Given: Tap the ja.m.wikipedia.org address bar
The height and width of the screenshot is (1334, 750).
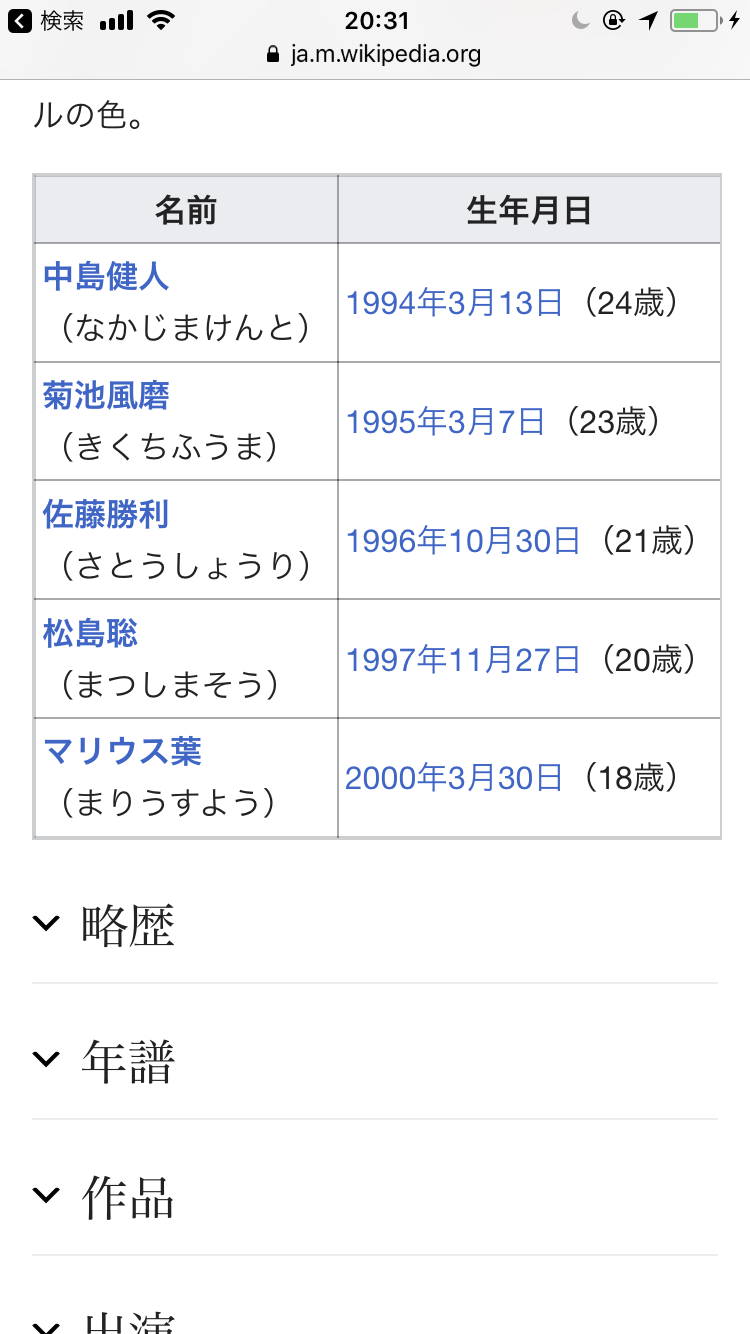Looking at the screenshot, I should [375, 54].
